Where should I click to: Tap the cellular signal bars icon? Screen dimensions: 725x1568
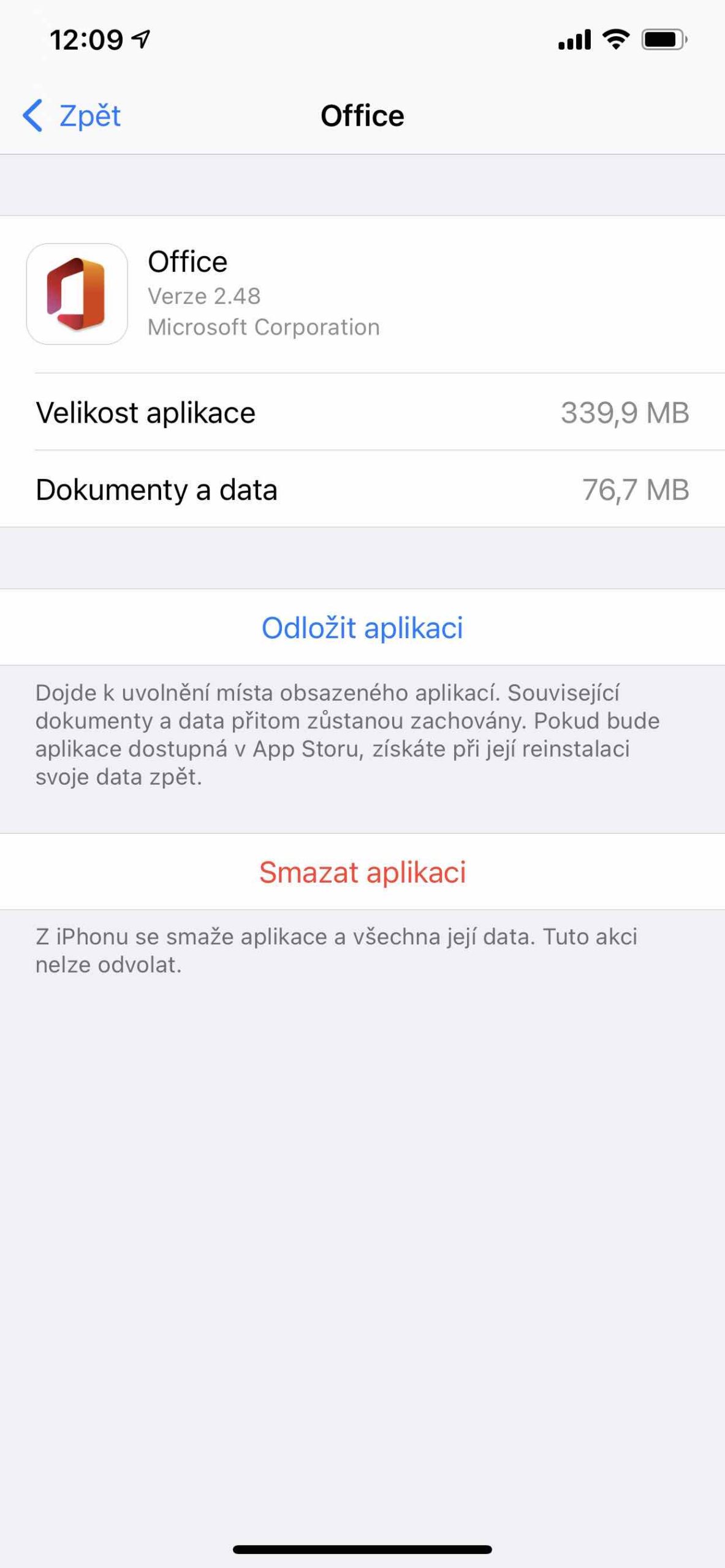575,38
